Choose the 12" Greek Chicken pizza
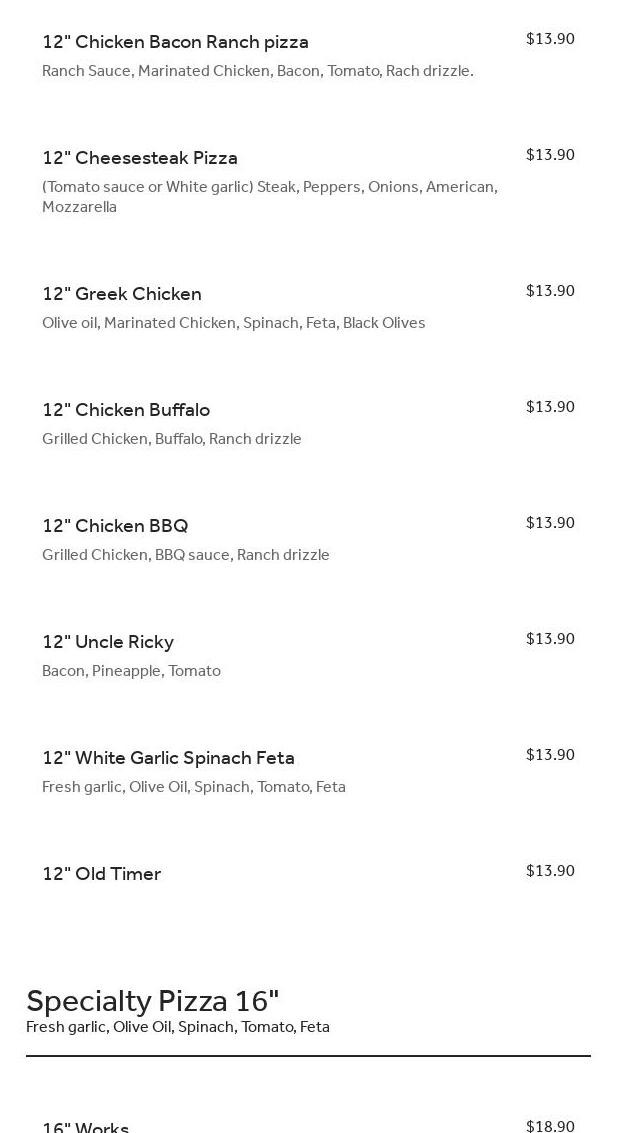Screen dimensions: 617x1133 [122, 294]
